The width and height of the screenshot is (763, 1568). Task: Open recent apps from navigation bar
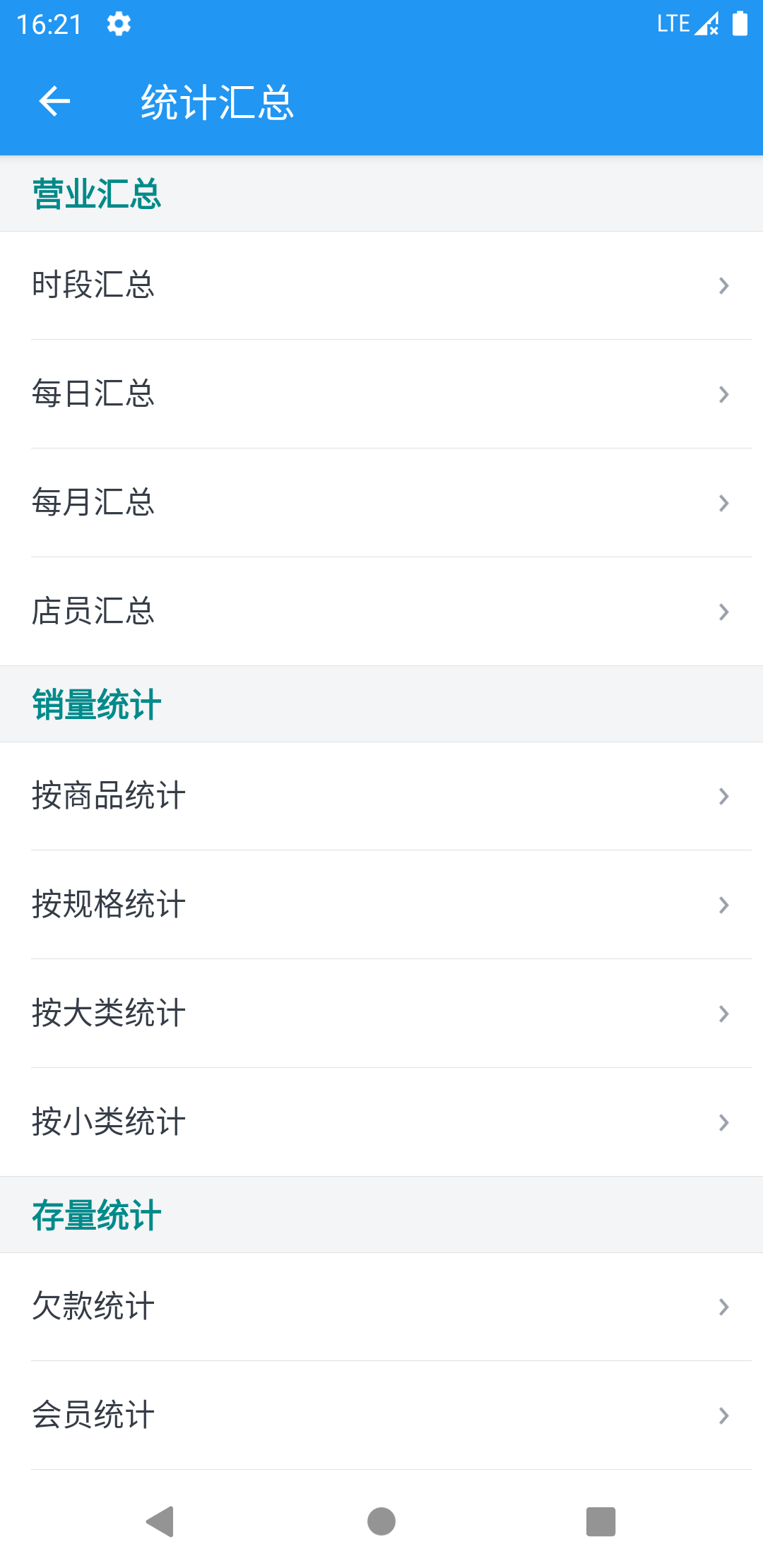point(601,1521)
